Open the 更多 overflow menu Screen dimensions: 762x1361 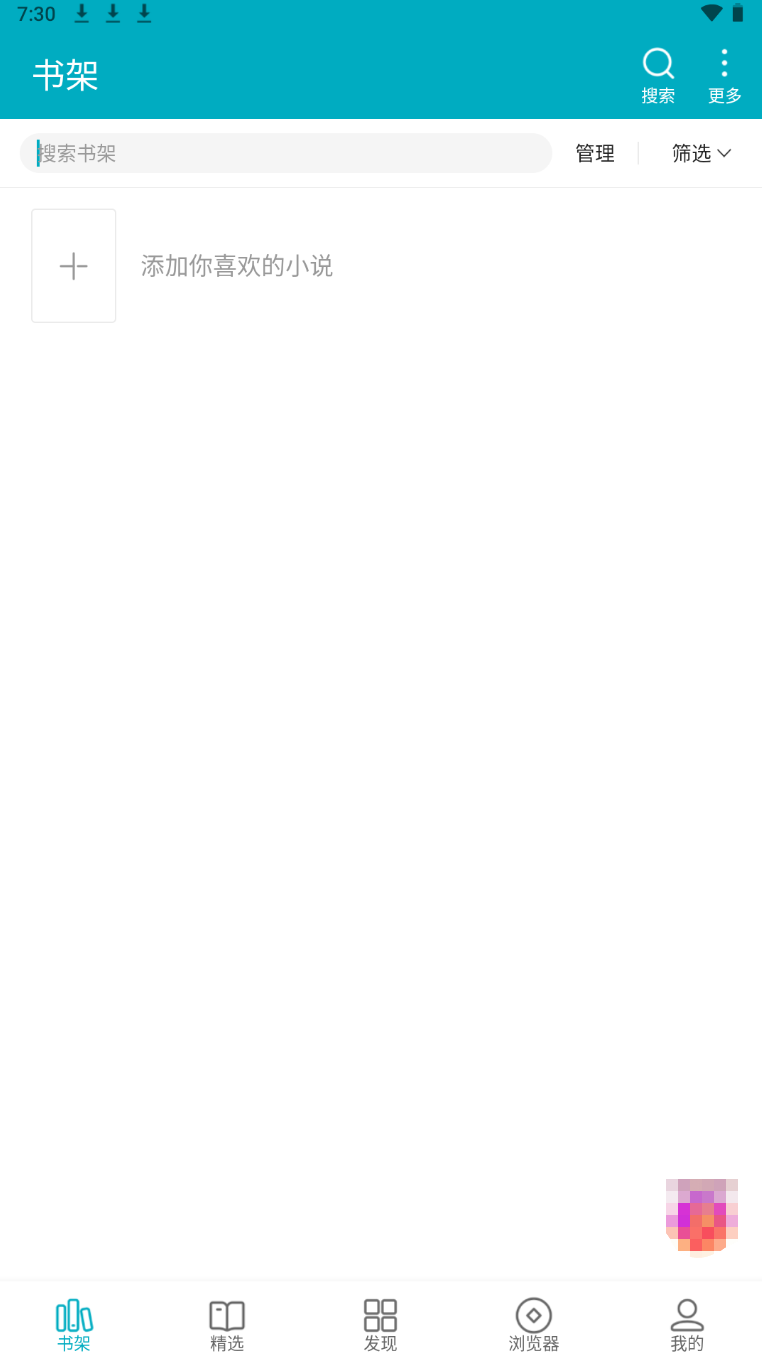724,76
